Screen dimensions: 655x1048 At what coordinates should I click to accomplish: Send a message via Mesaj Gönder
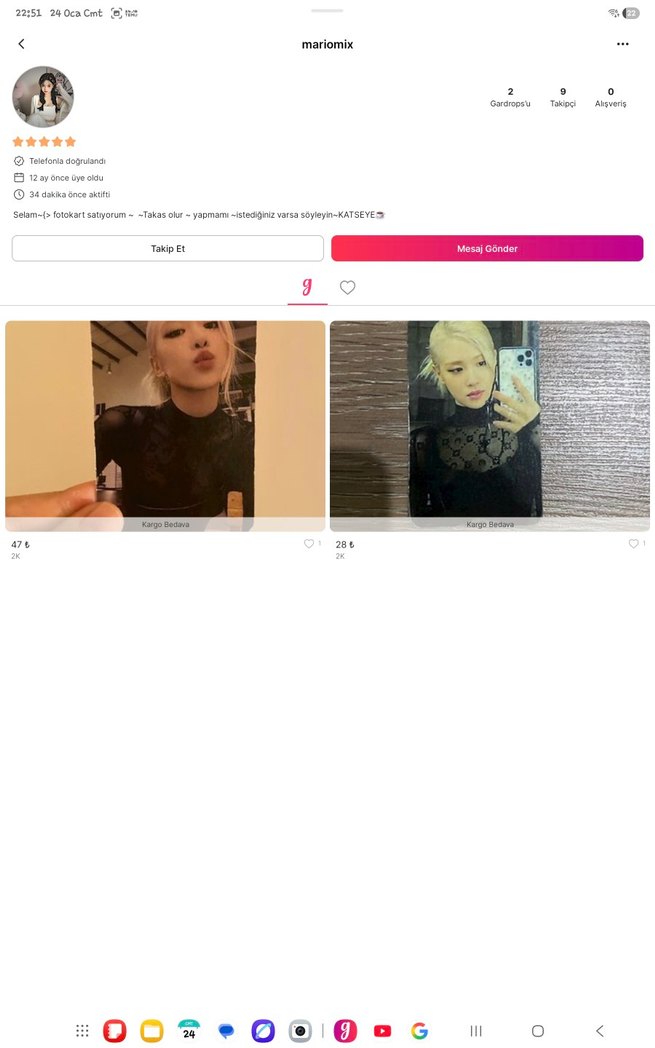tap(487, 248)
